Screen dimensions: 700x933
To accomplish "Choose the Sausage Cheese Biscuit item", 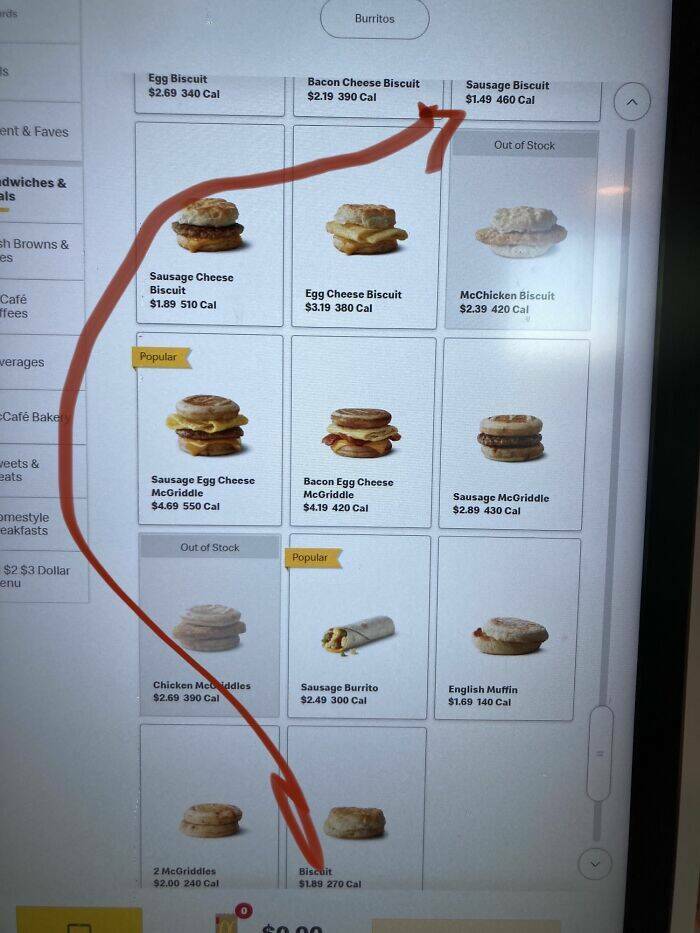I will click(x=209, y=226).
